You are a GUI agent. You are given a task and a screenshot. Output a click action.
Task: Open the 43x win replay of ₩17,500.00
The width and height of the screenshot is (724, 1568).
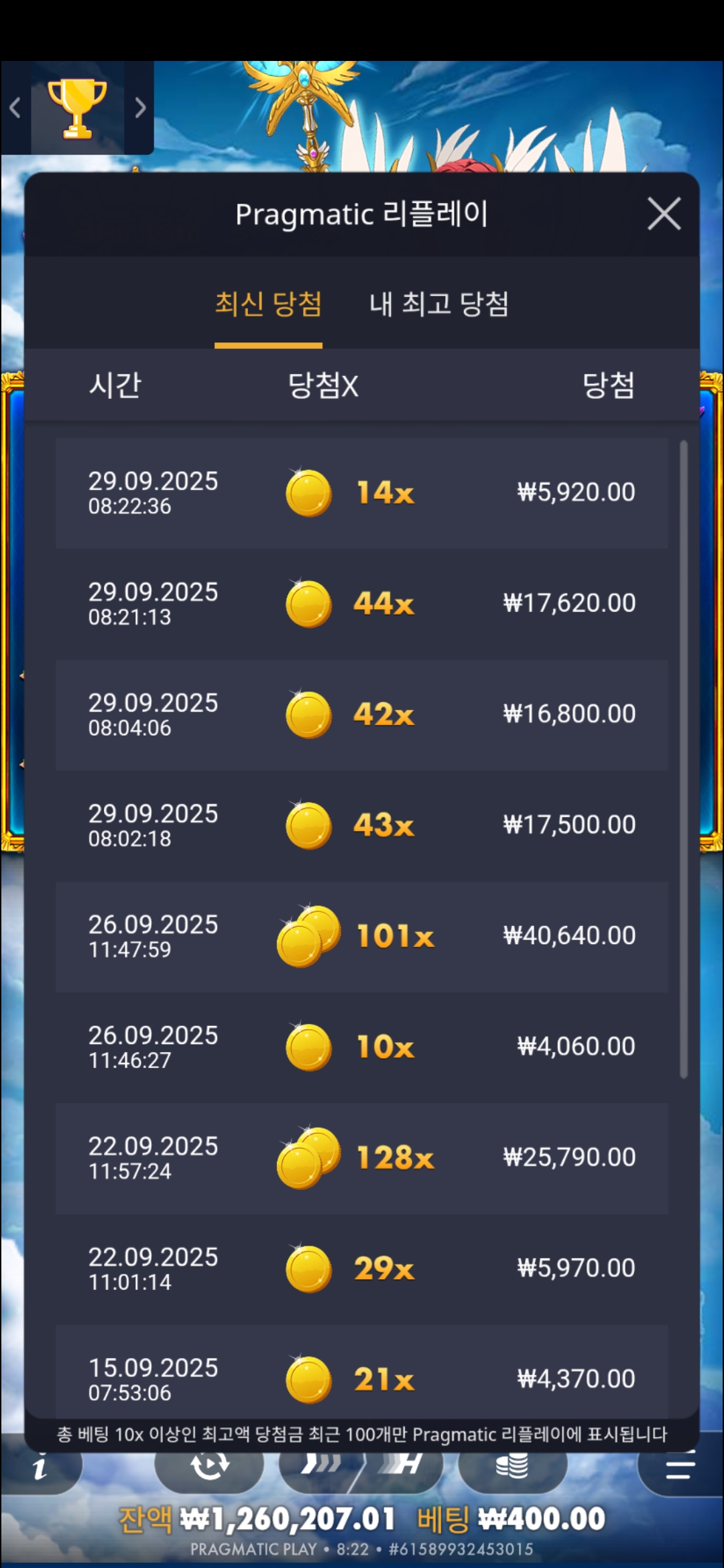(361, 825)
